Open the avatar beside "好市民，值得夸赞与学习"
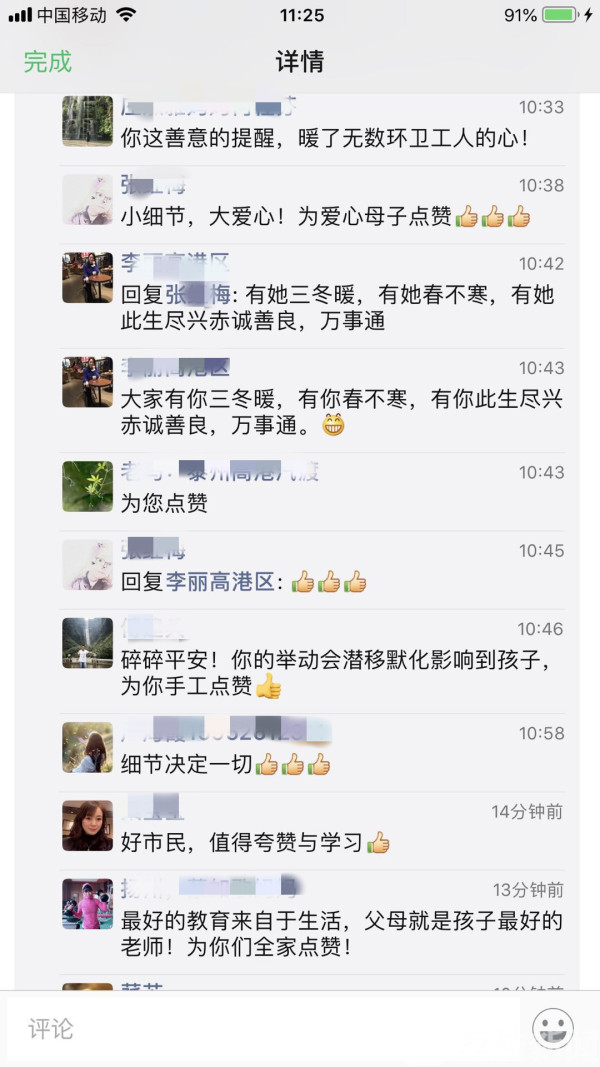Image resolution: width=600 pixels, height=1067 pixels. click(x=88, y=826)
